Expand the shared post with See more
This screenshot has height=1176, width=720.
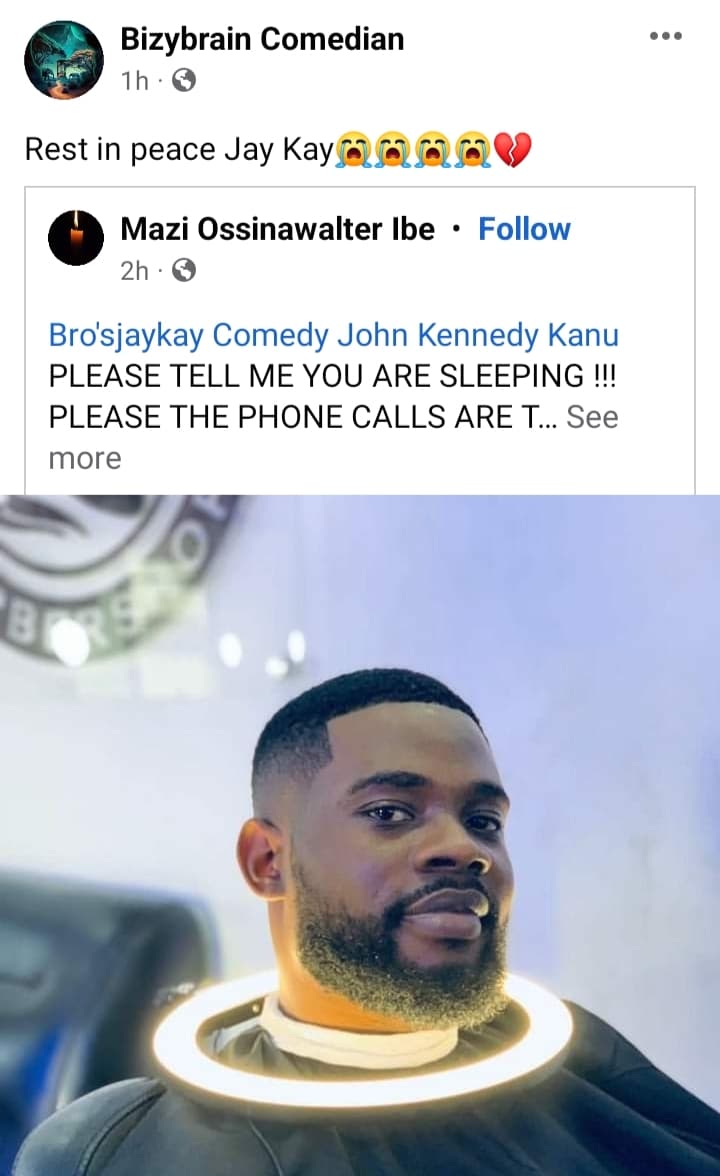(592, 417)
